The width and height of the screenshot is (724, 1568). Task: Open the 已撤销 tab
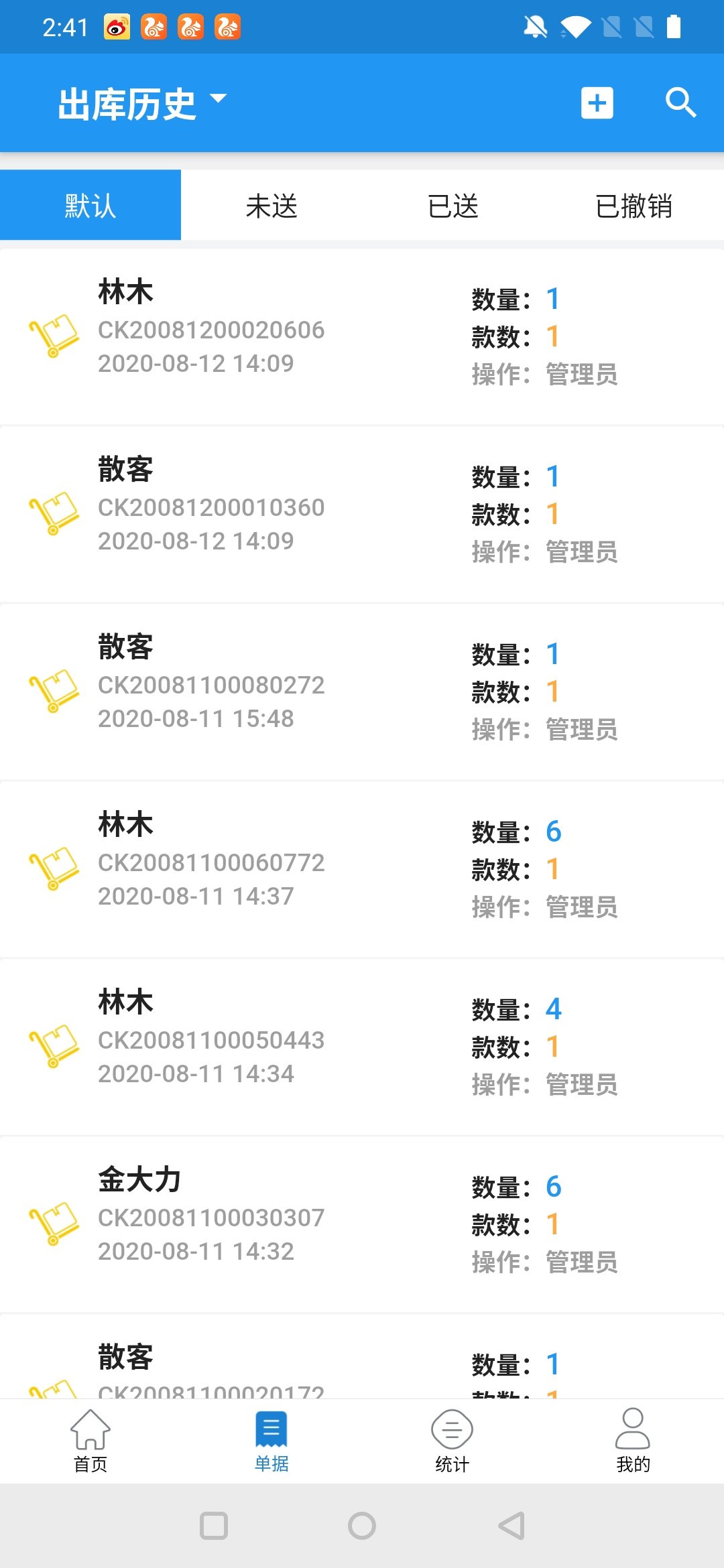(x=633, y=205)
